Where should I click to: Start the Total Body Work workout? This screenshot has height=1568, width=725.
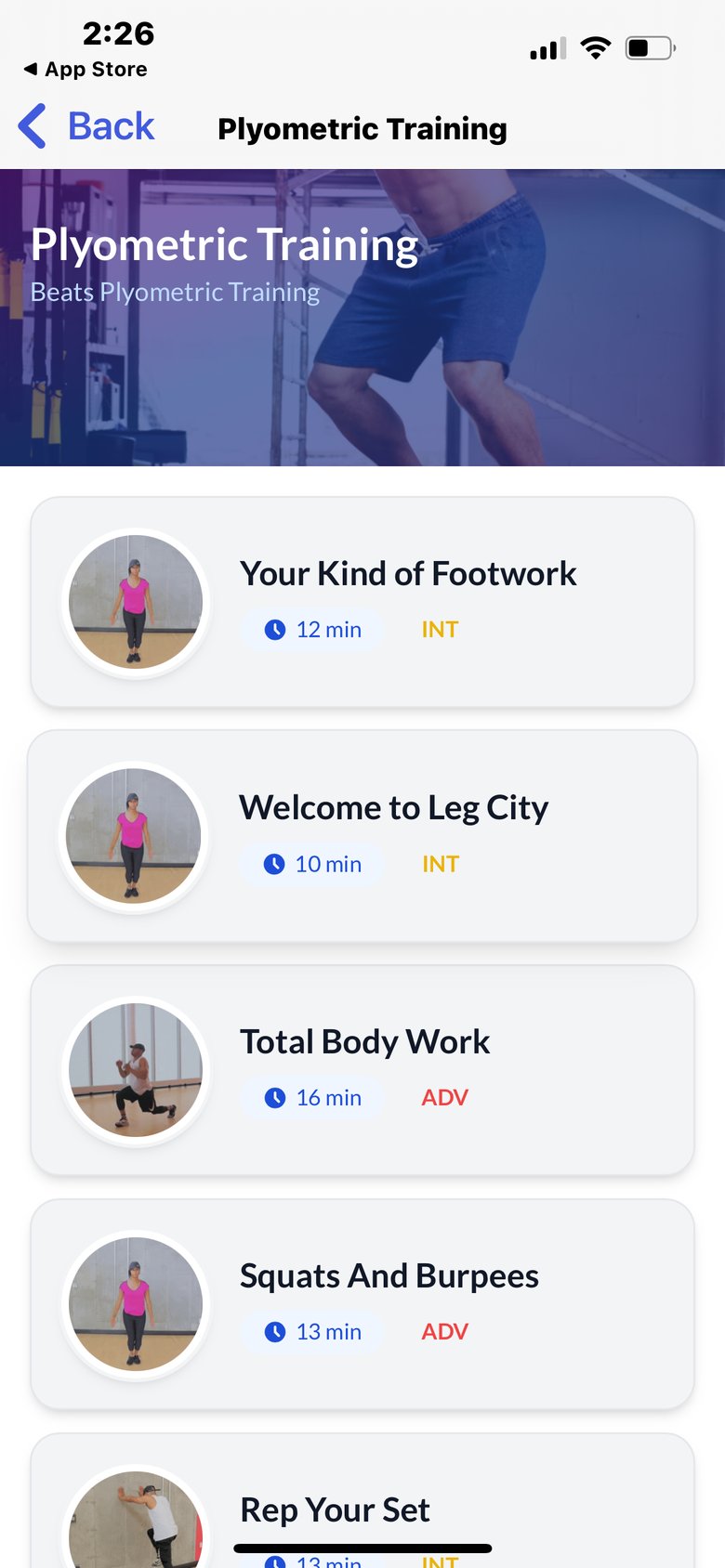coord(362,1070)
